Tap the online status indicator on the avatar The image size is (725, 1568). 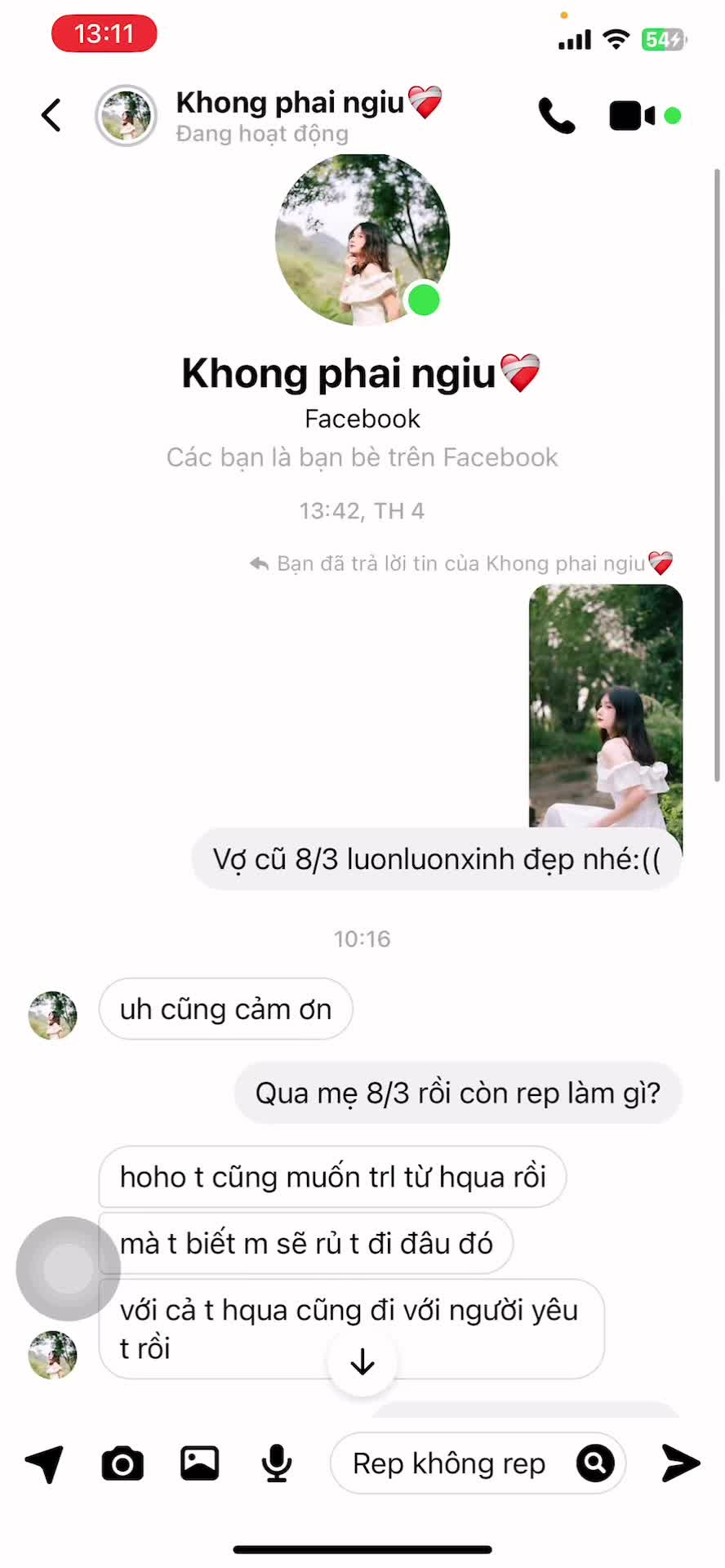click(x=423, y=300)
